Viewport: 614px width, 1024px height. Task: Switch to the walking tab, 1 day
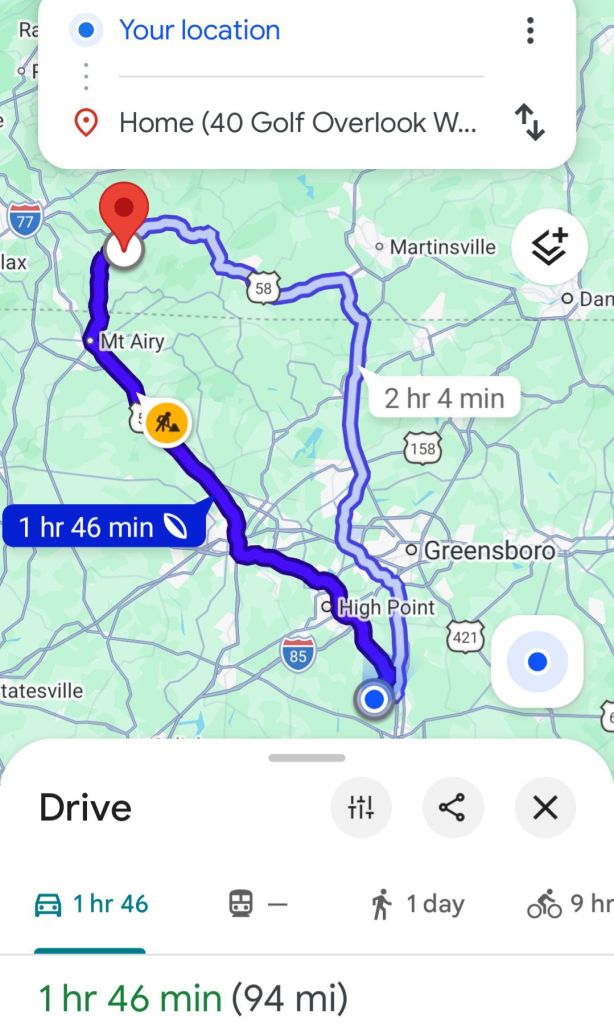click(418, 904)
